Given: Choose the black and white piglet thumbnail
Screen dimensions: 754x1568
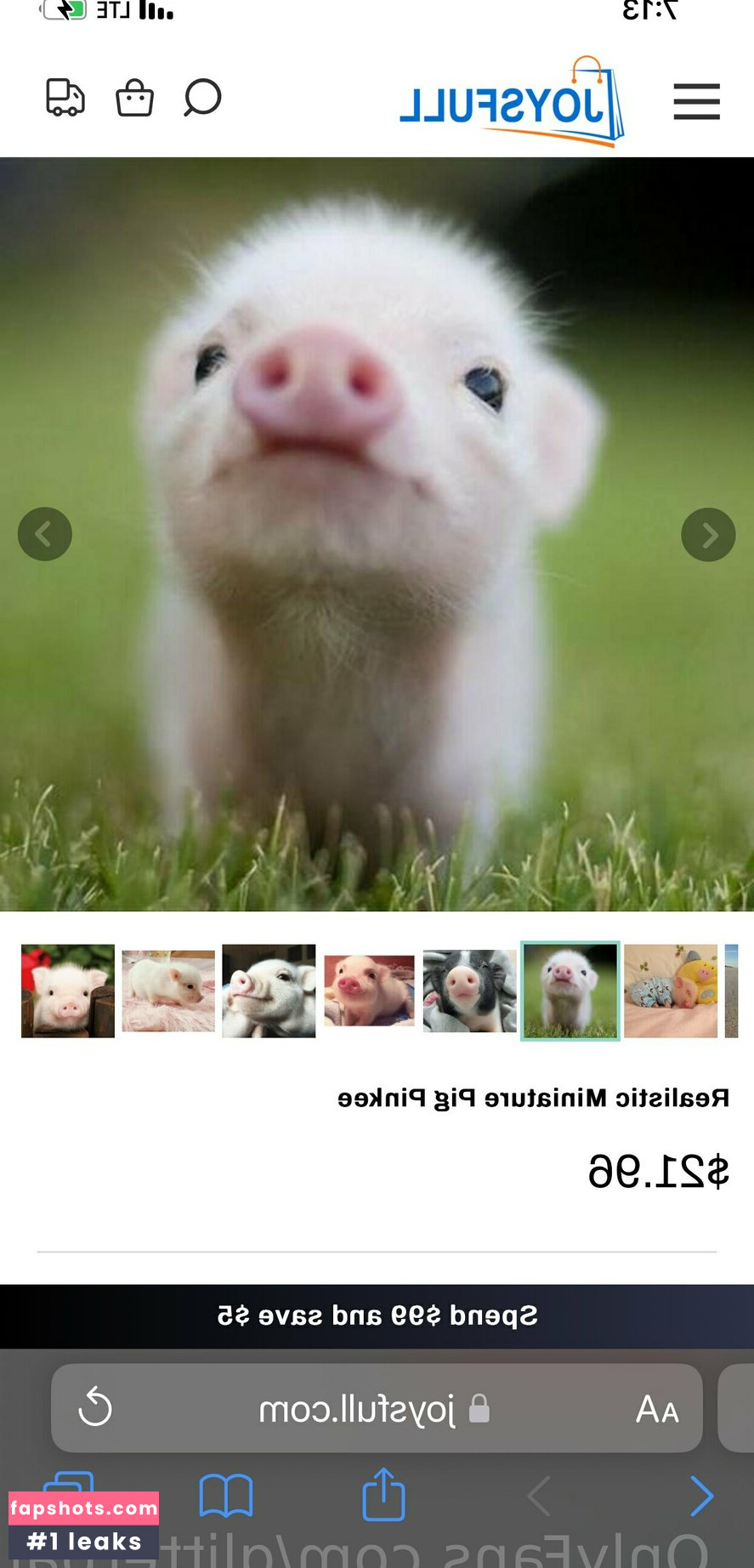Looking at the screenshot, I should 469,991.
